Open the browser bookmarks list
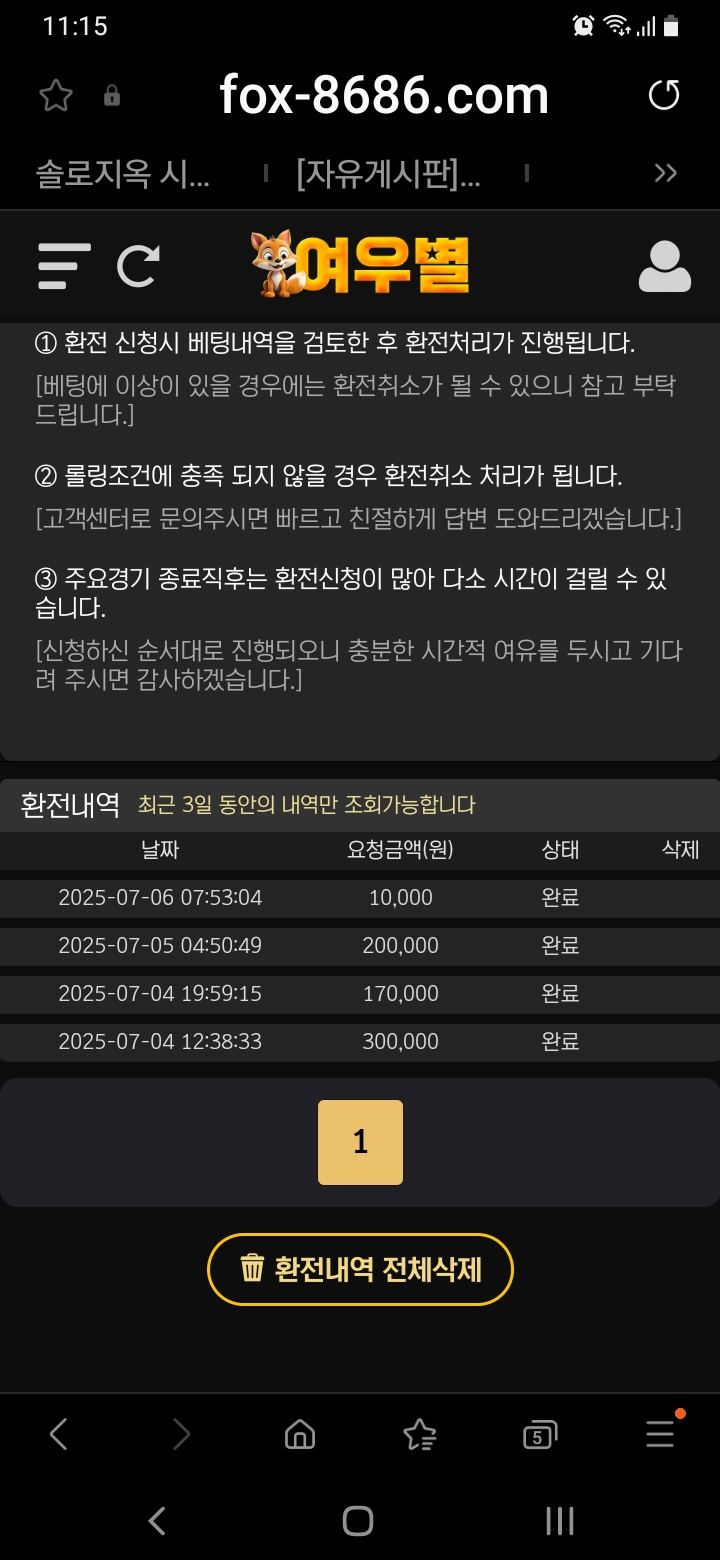 point(419,1435)
